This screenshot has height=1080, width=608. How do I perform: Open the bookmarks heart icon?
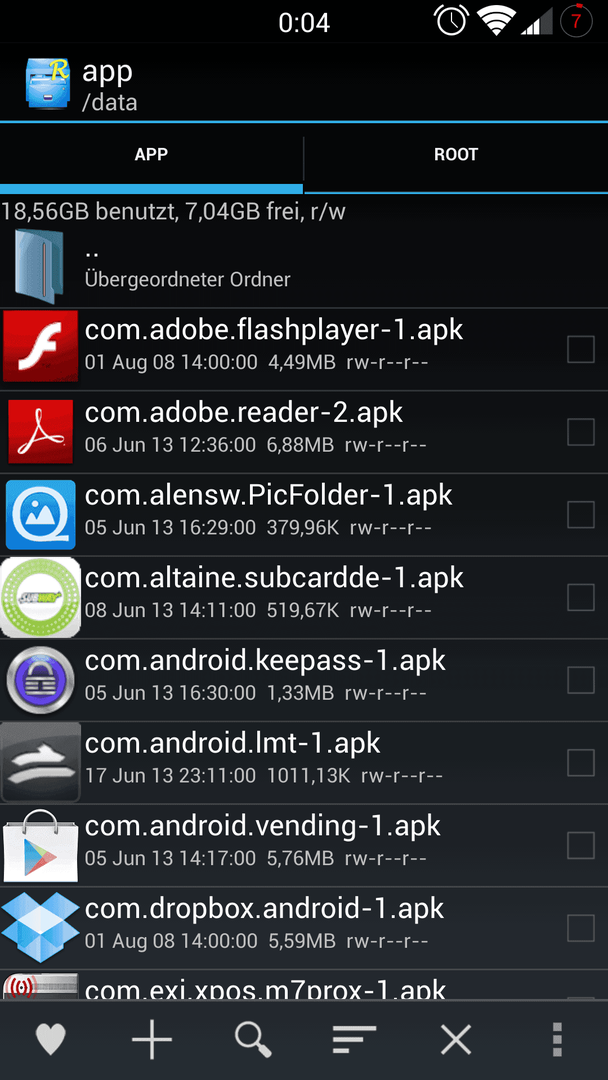(x=51, y=1039)
